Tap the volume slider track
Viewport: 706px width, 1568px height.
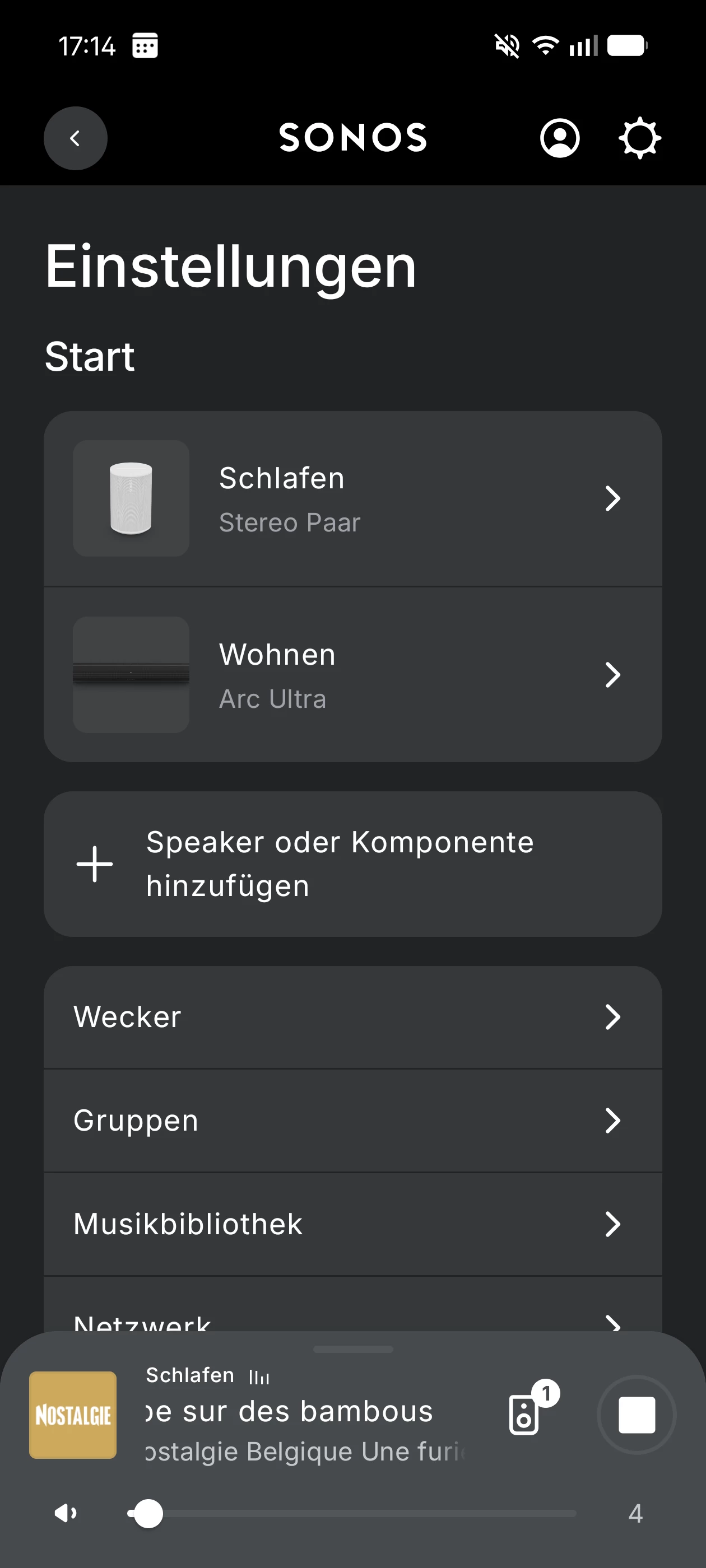coord(365,1513)
